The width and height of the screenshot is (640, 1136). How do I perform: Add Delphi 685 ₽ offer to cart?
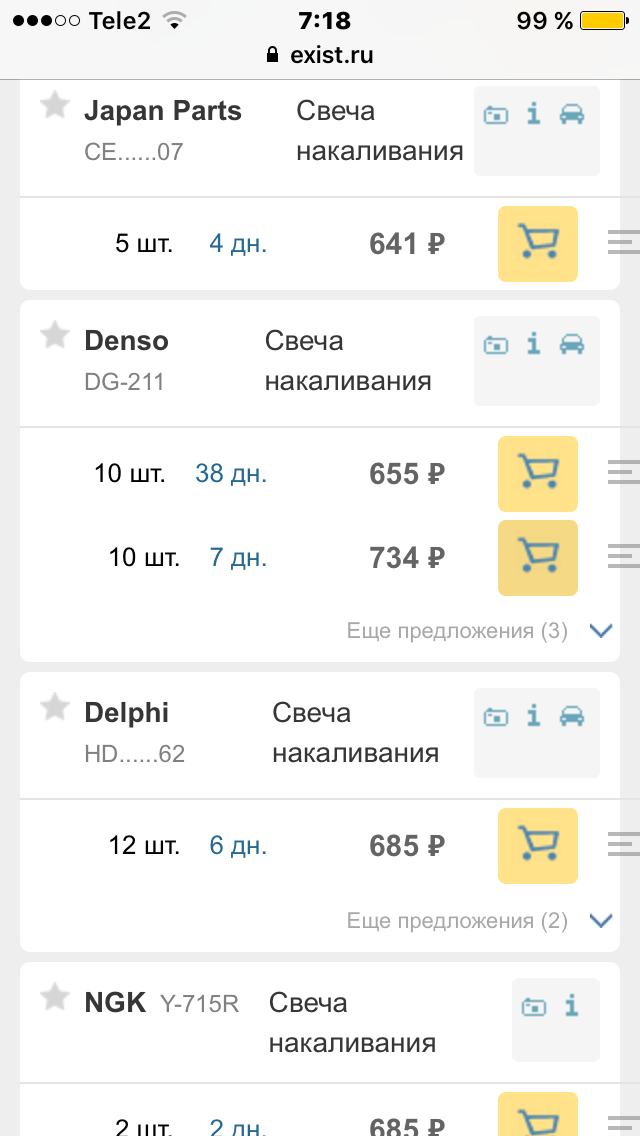537,845
